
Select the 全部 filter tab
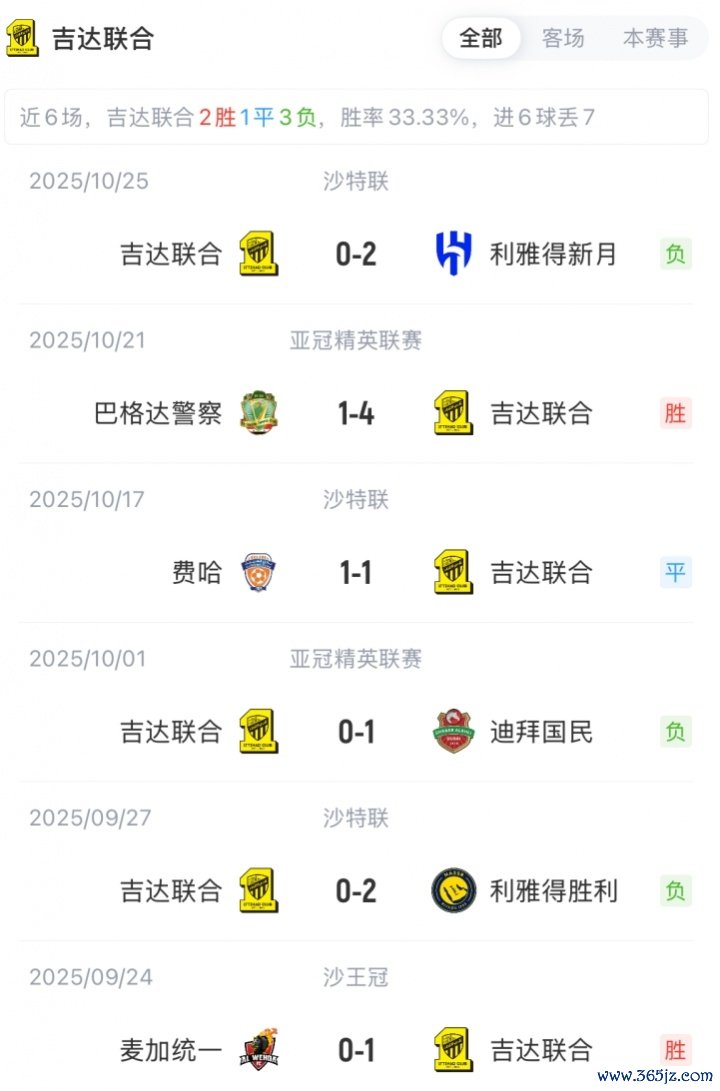click(481, 39)
